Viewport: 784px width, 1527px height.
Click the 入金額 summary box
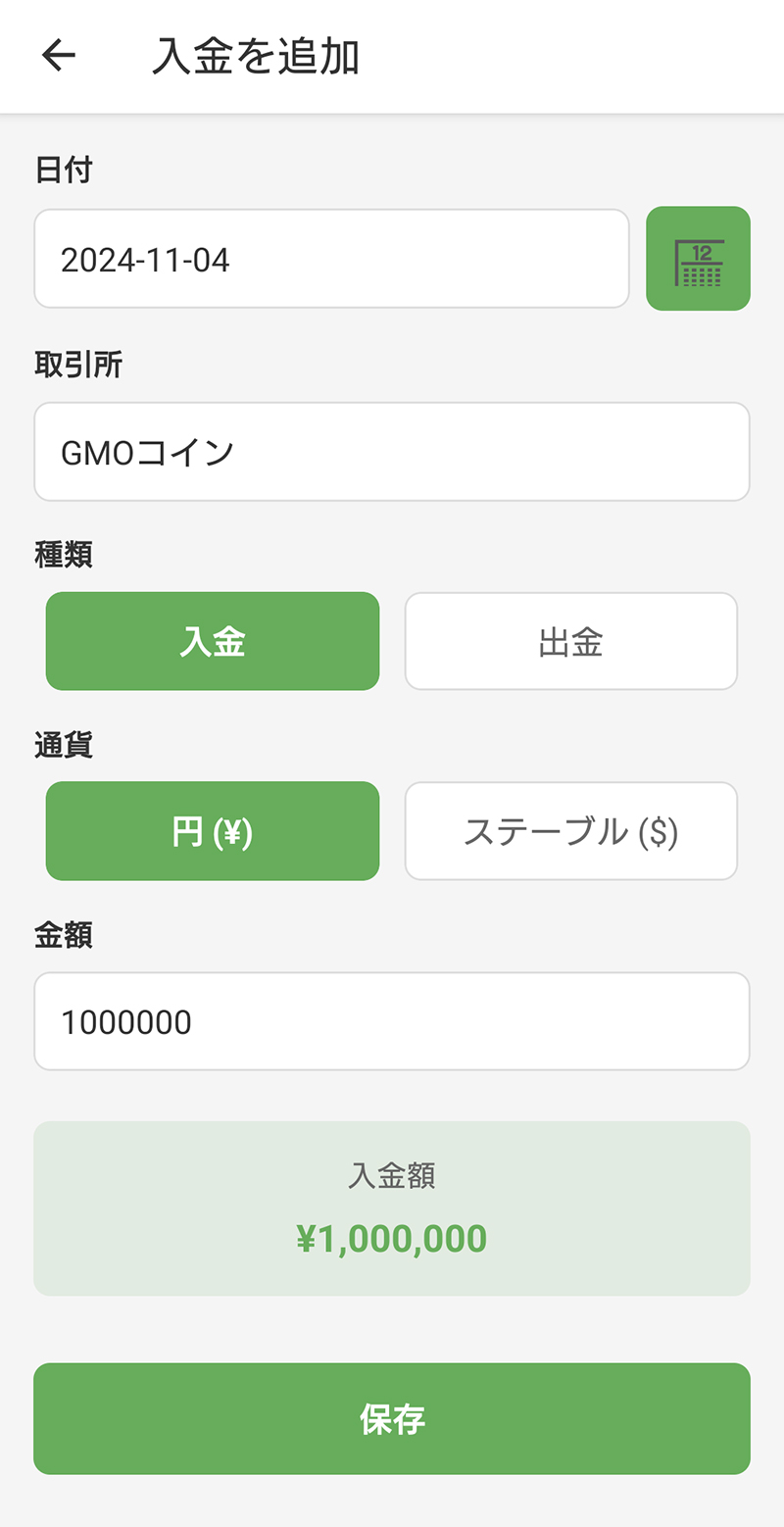(x=392, y=1207)
